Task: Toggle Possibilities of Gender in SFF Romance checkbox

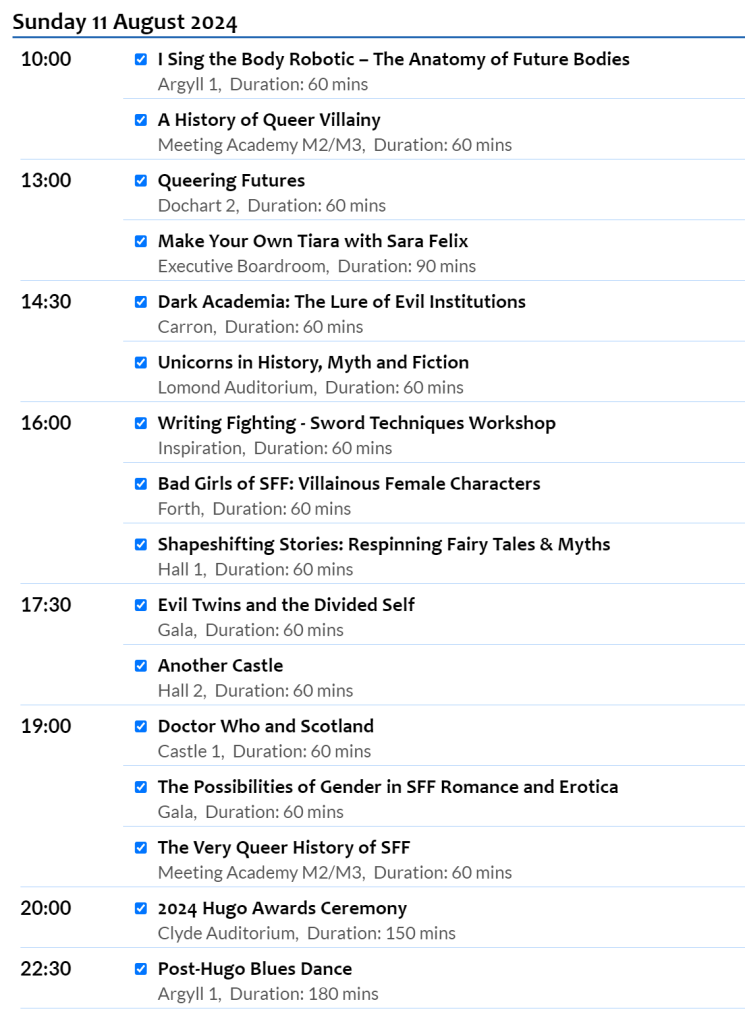Action: tap(141, 787)
